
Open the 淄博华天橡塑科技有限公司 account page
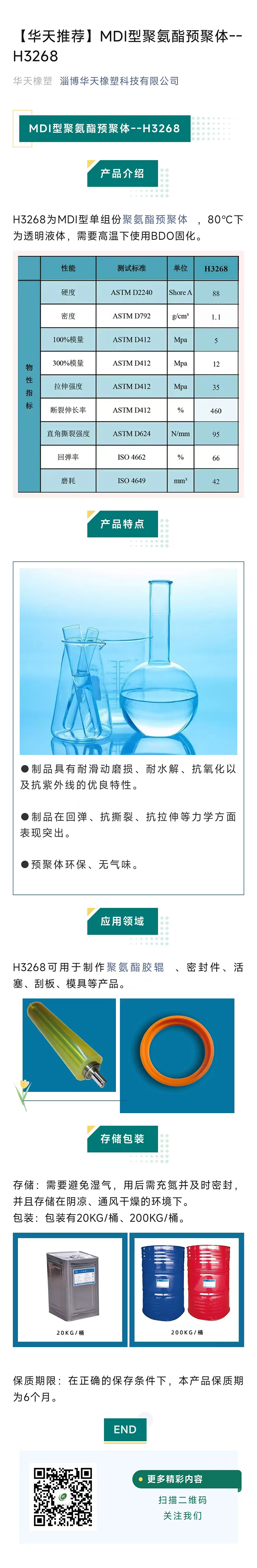coord(119,81)
